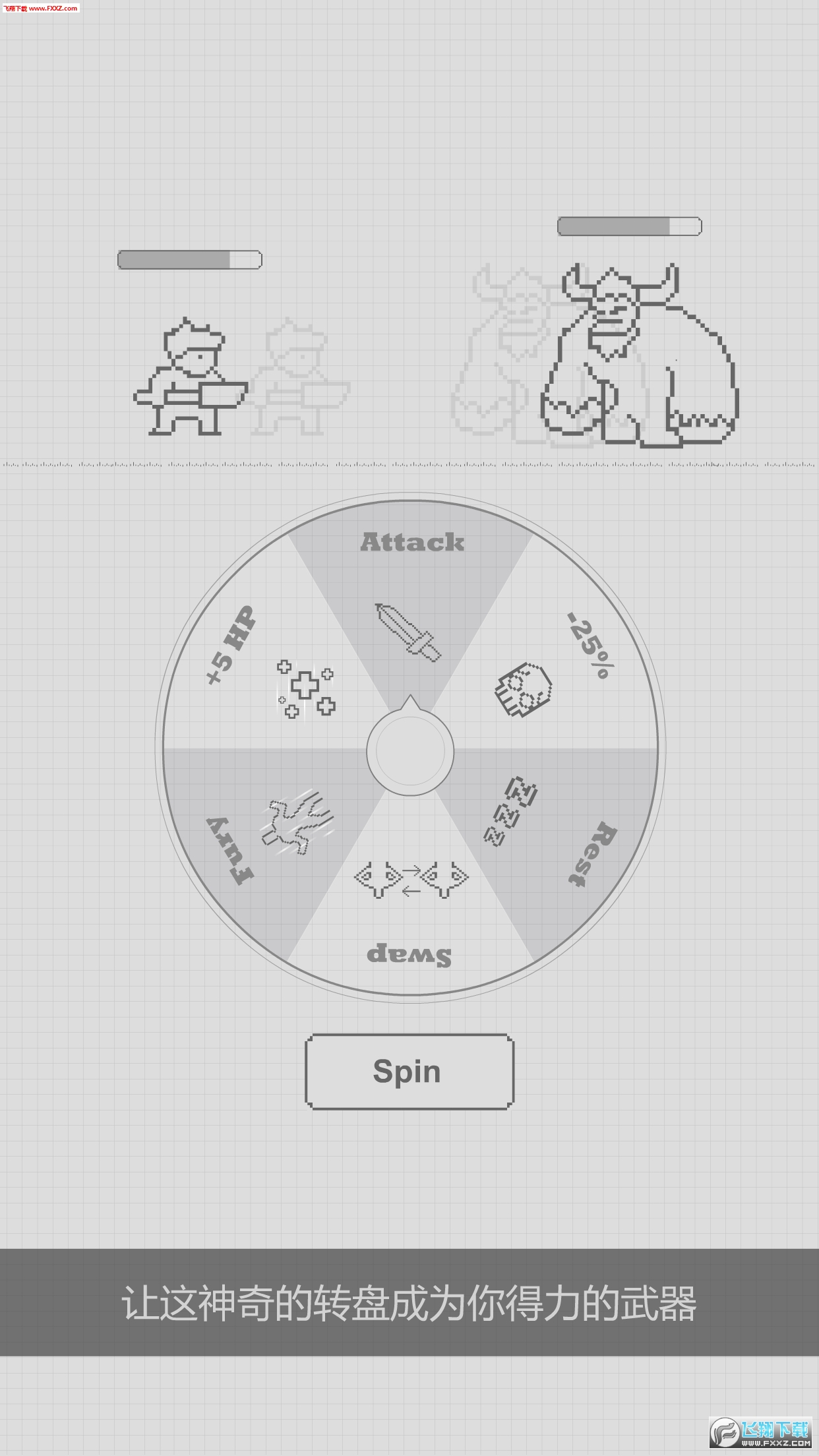Screen dimensions: 819x1456
Task: Tap the Spin button
Action: [x=409, y=1072]
